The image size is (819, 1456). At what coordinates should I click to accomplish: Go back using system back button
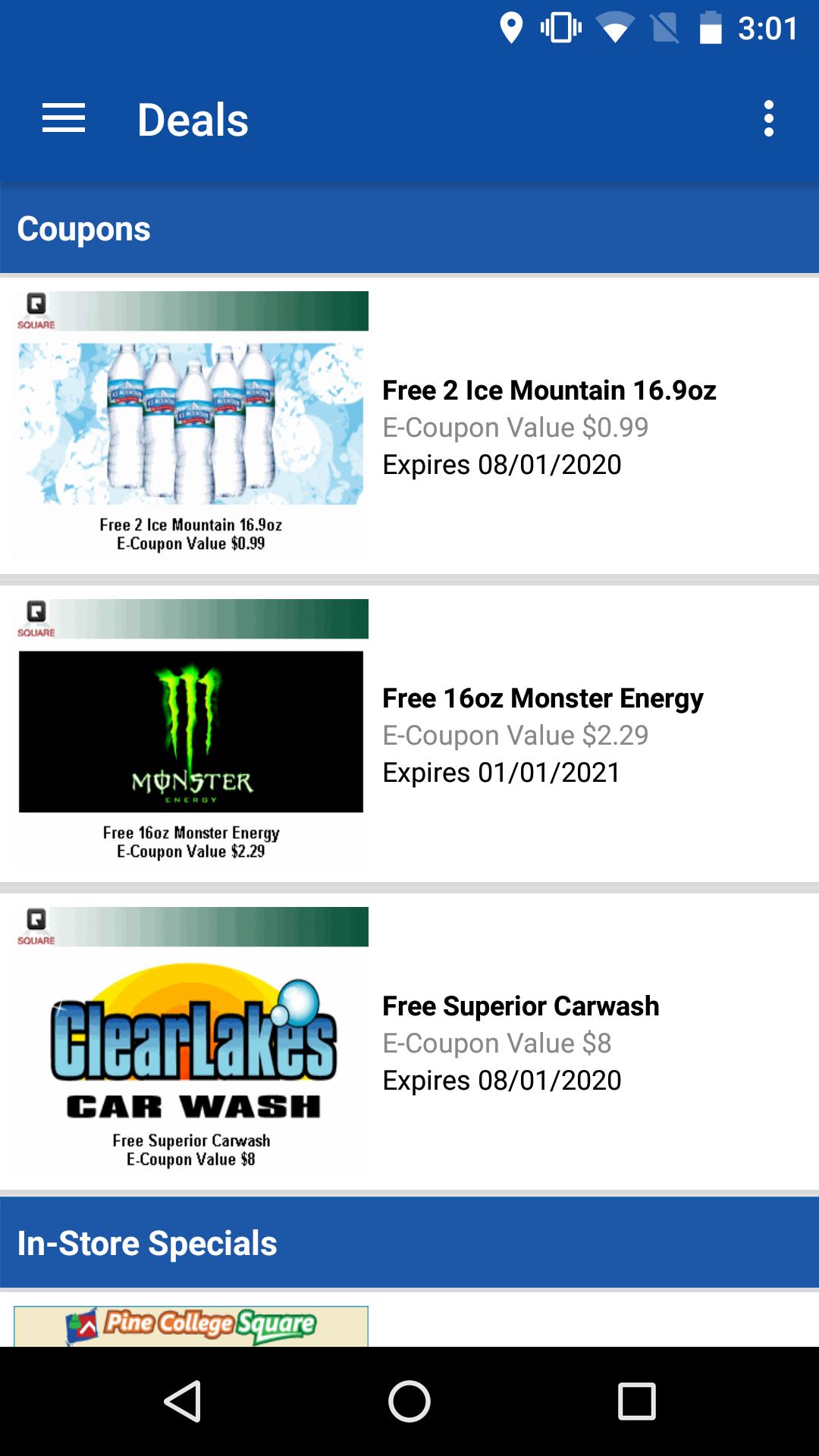(x=182, y=1401)
